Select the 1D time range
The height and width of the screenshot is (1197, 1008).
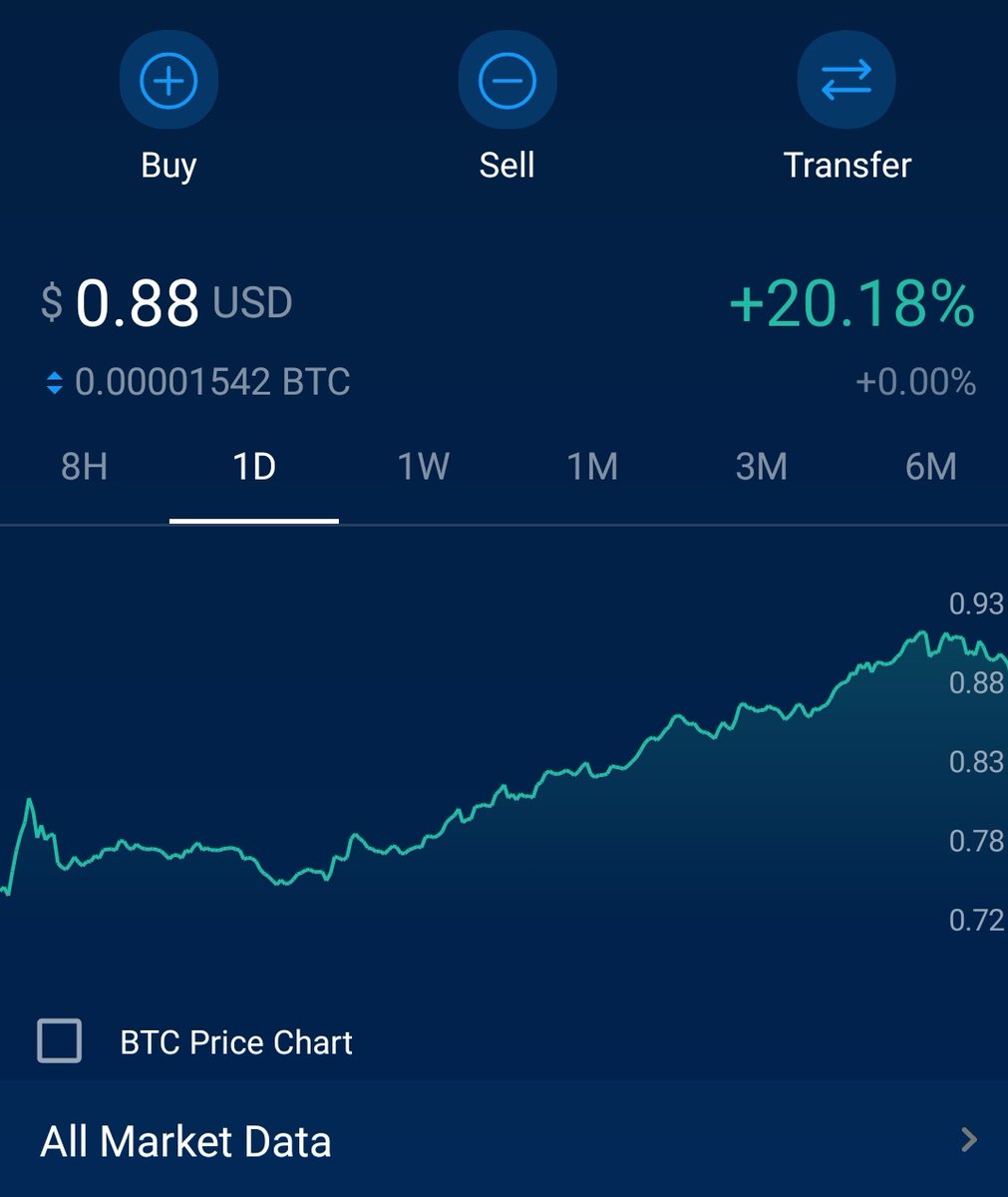(x=253, y=466)
